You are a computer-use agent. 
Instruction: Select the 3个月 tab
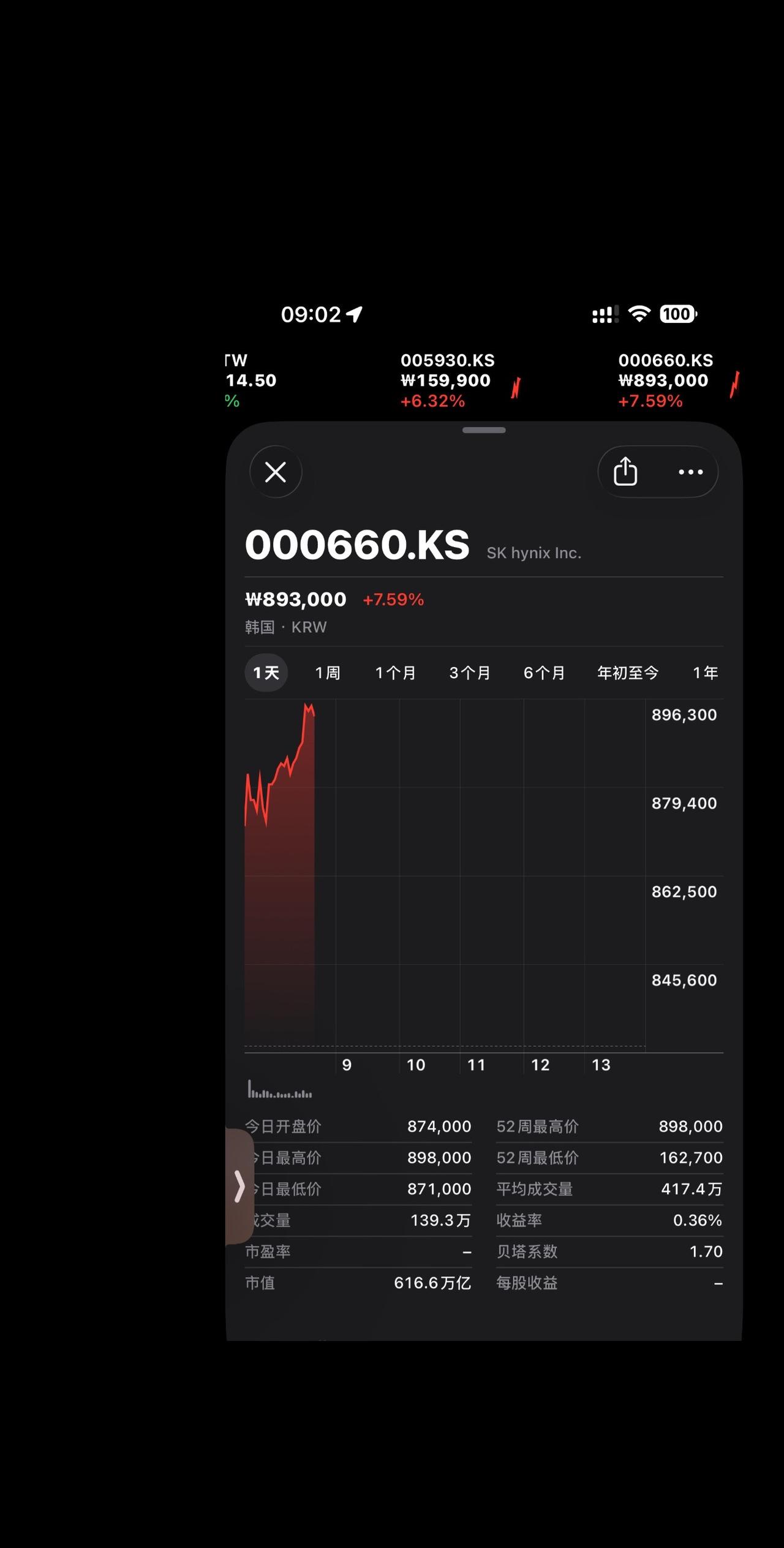[x=470, y=672]
